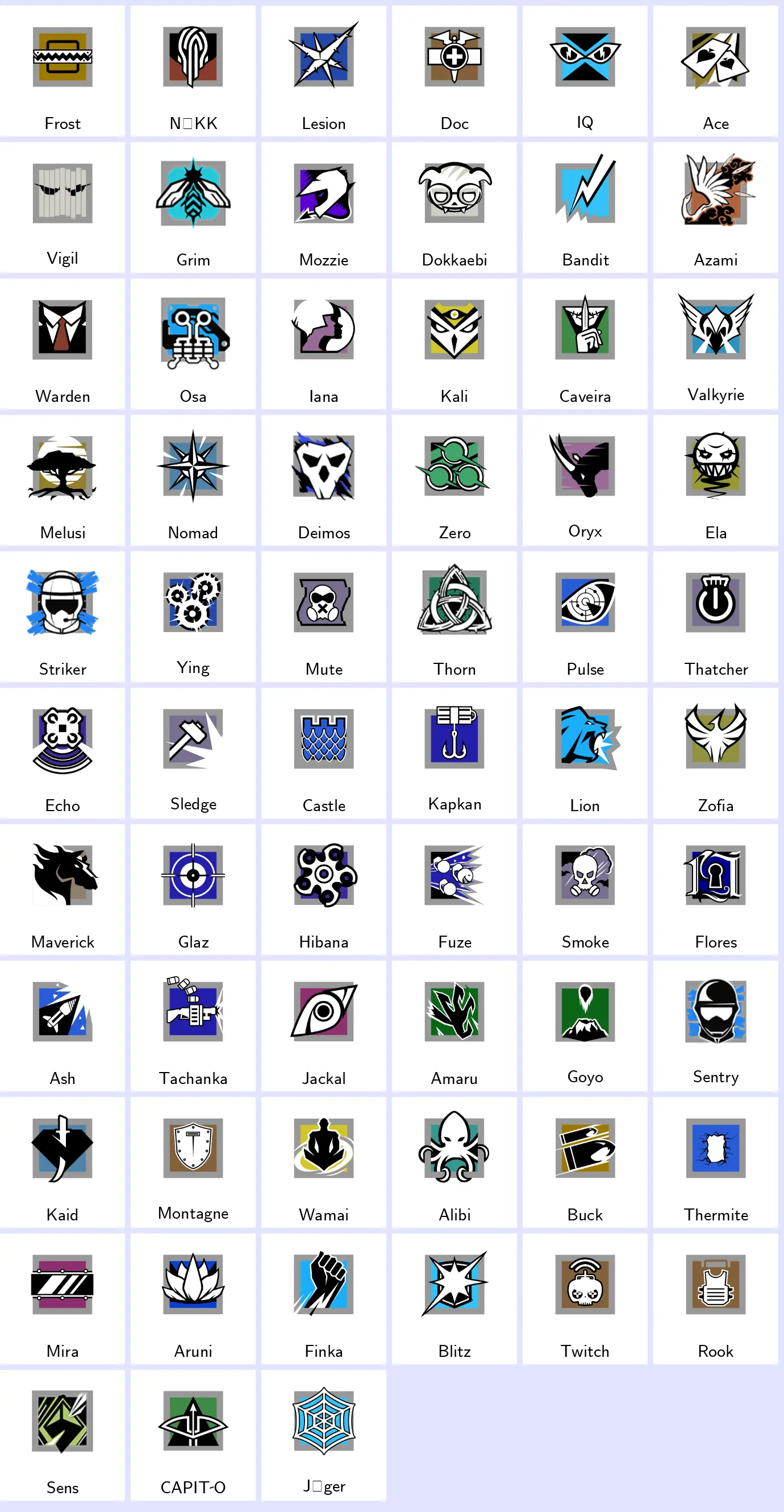Choose the Deimos operator tile
Viewport: 784px width, 1512px height.
click(x=323, y=481)
